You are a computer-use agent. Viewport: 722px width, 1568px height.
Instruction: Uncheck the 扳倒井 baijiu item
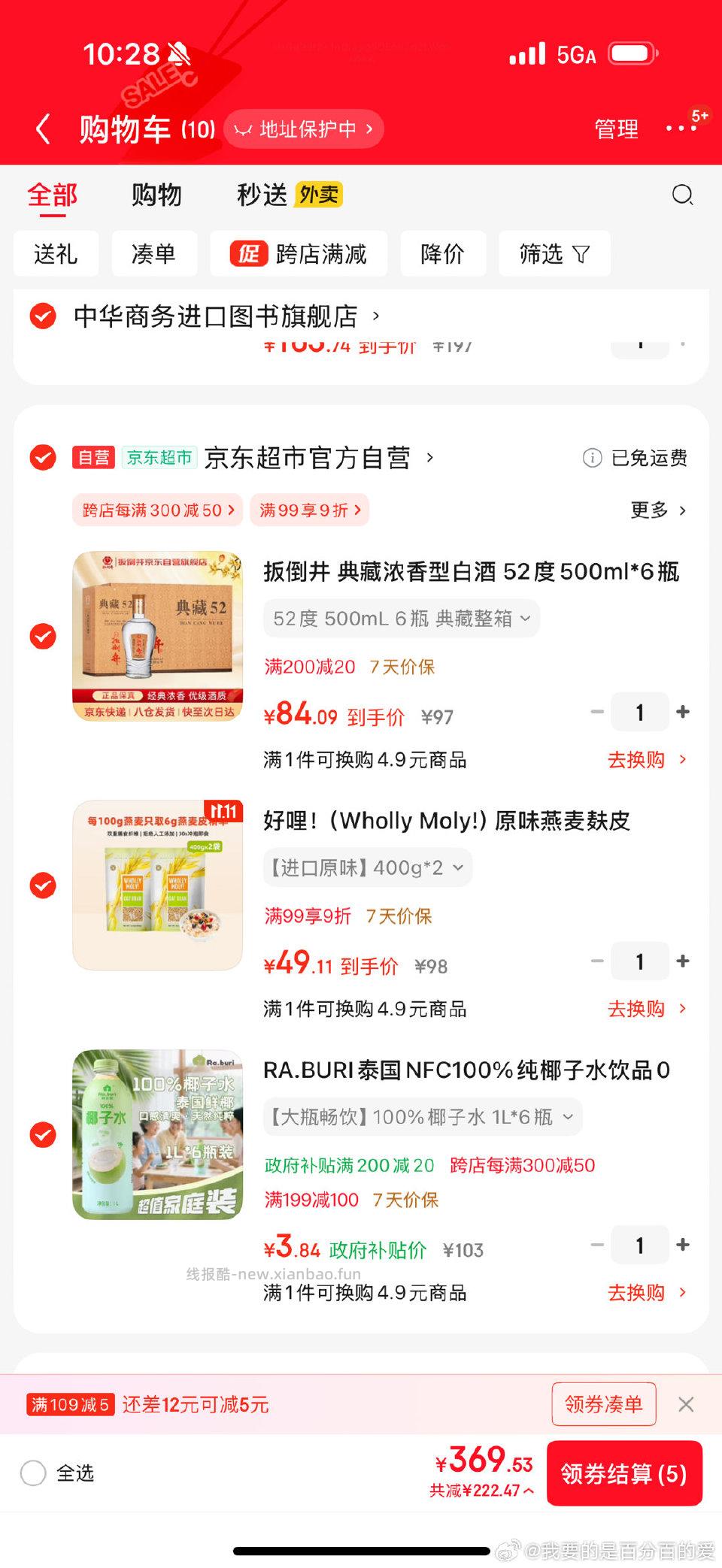pos(43,637)
